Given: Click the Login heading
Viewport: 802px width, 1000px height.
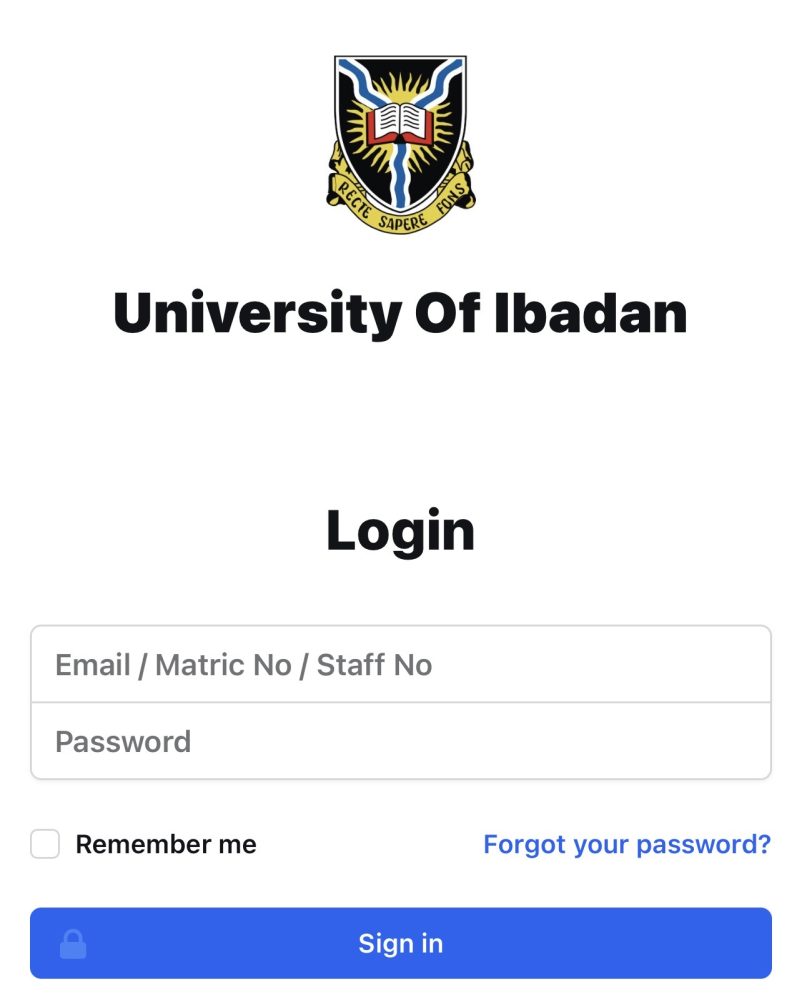Looking at the screenshot, I should coord(400,530).
